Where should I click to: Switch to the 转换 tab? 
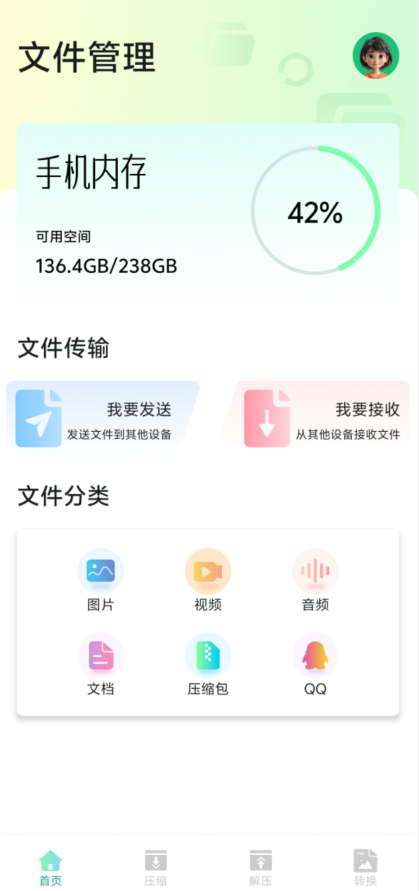pos(366,868)
